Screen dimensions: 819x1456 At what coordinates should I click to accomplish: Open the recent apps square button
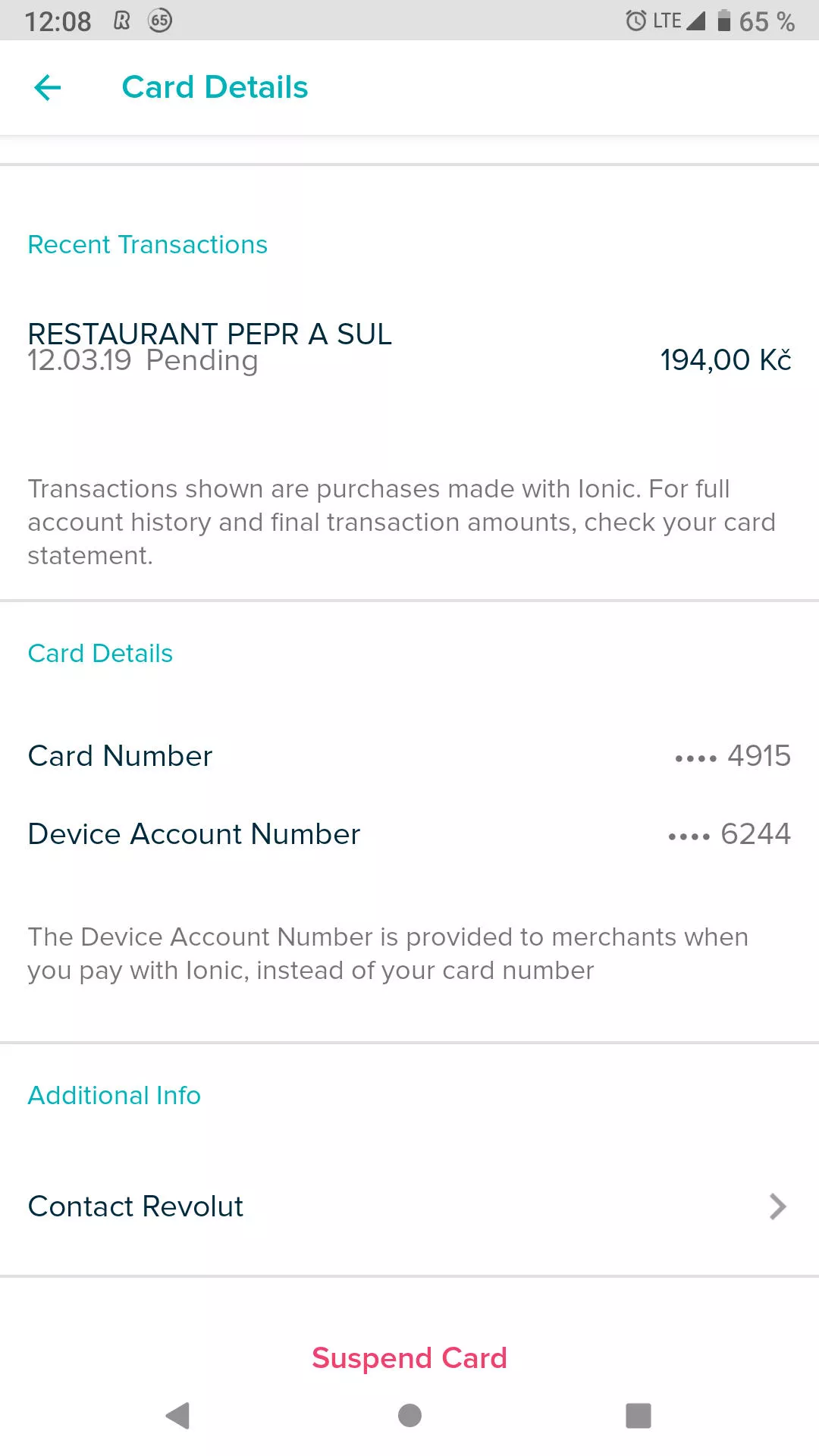639,1415
